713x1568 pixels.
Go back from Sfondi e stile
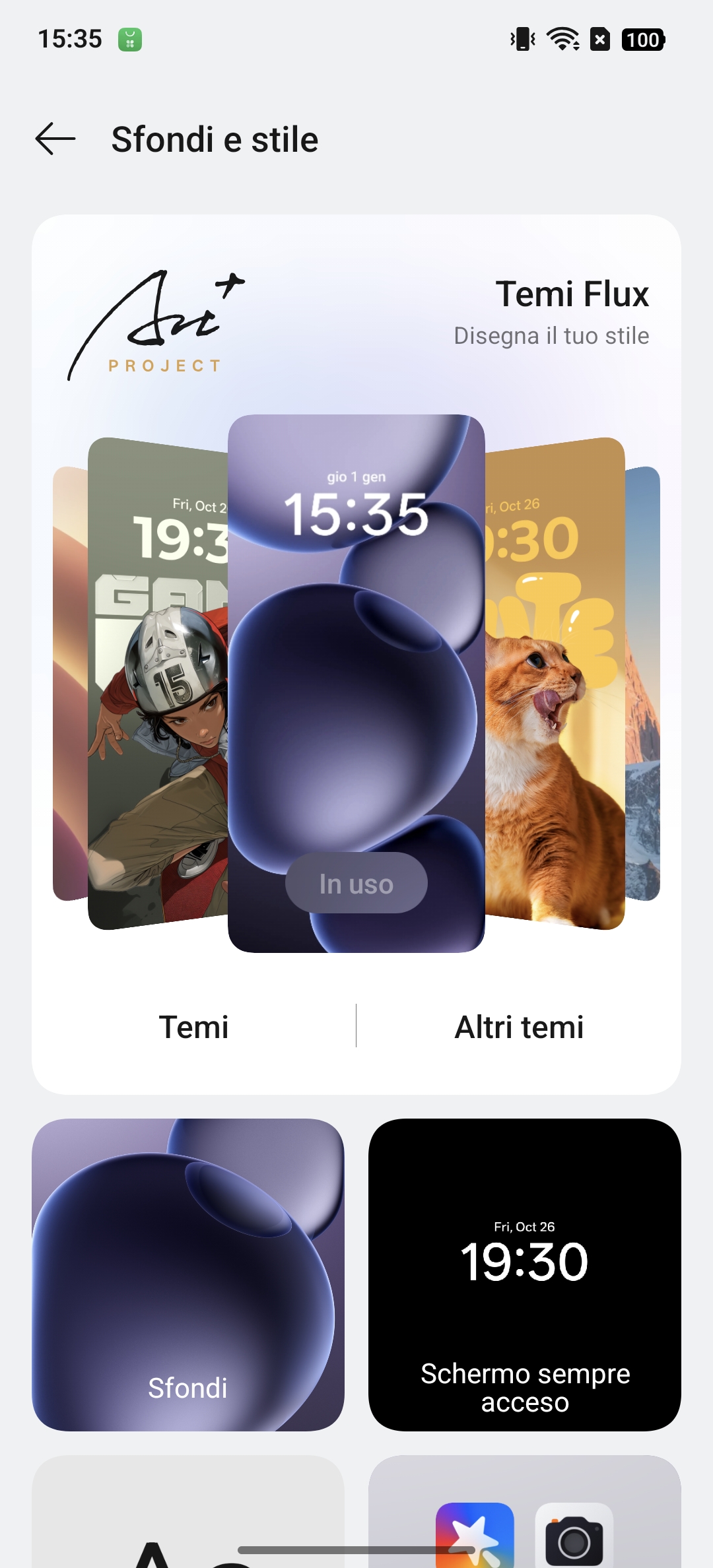tap(55, 139)
